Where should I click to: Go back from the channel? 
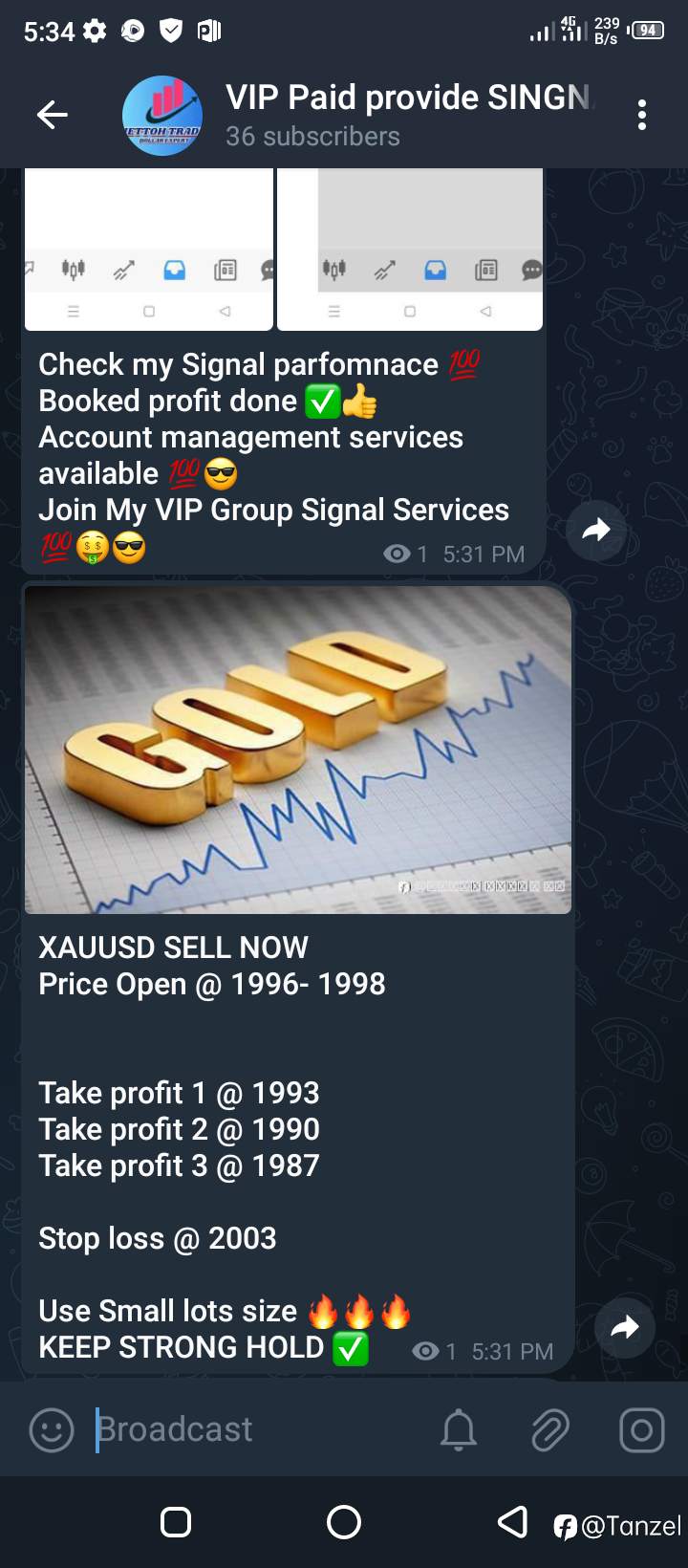click(x=52, y=116)
